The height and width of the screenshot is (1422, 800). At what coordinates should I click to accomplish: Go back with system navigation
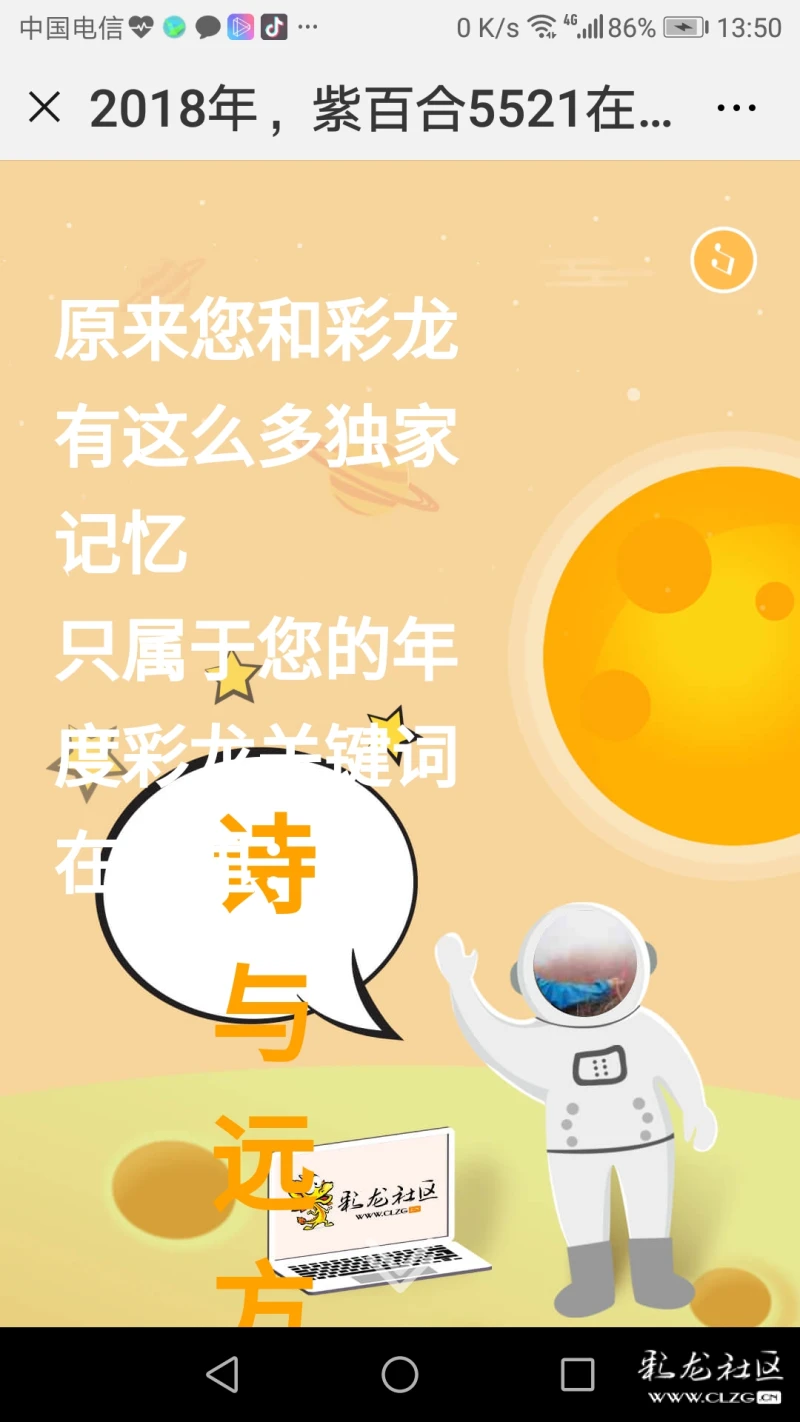point(222,1374)
